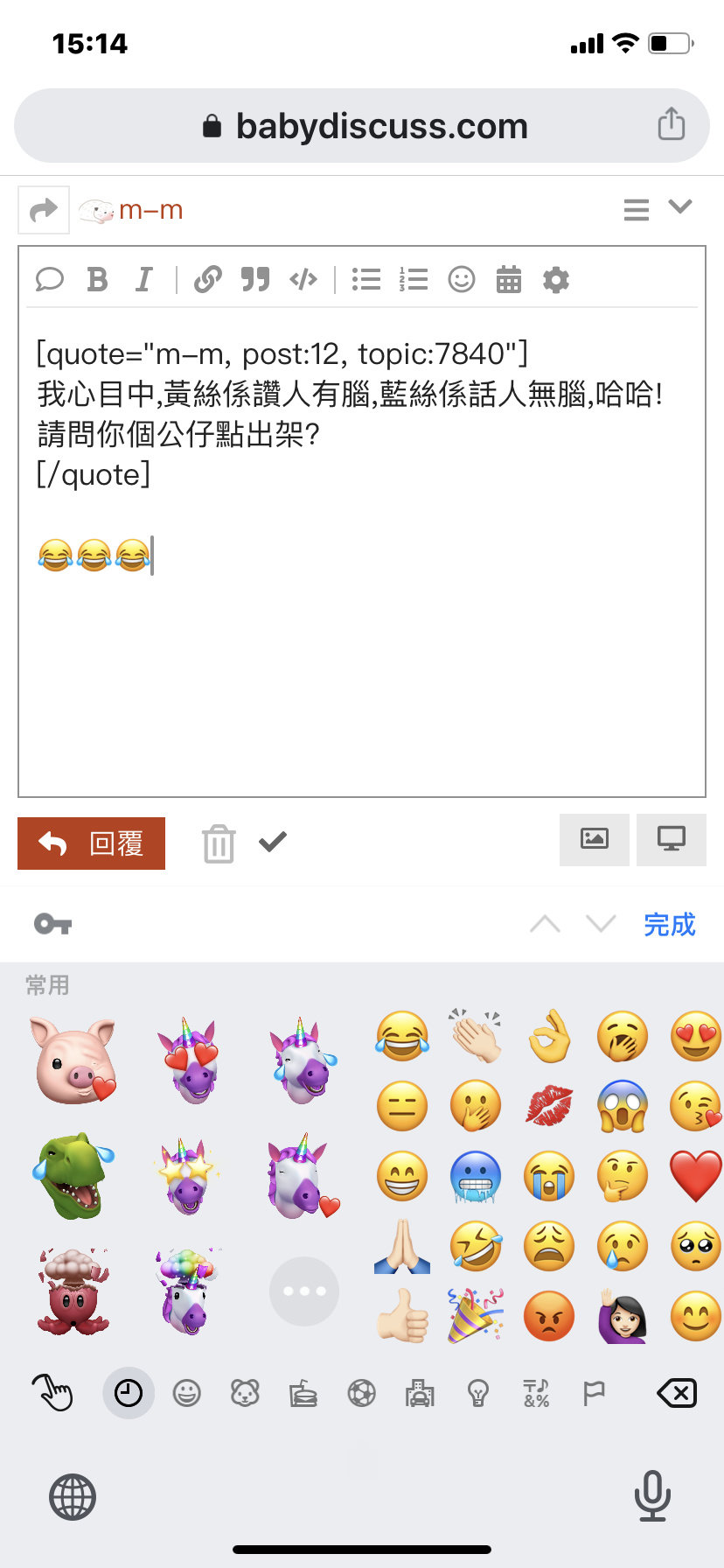Discard the draft using the trash icon
The width and height of the screenshot is (724, 1568).
[219, 843]
